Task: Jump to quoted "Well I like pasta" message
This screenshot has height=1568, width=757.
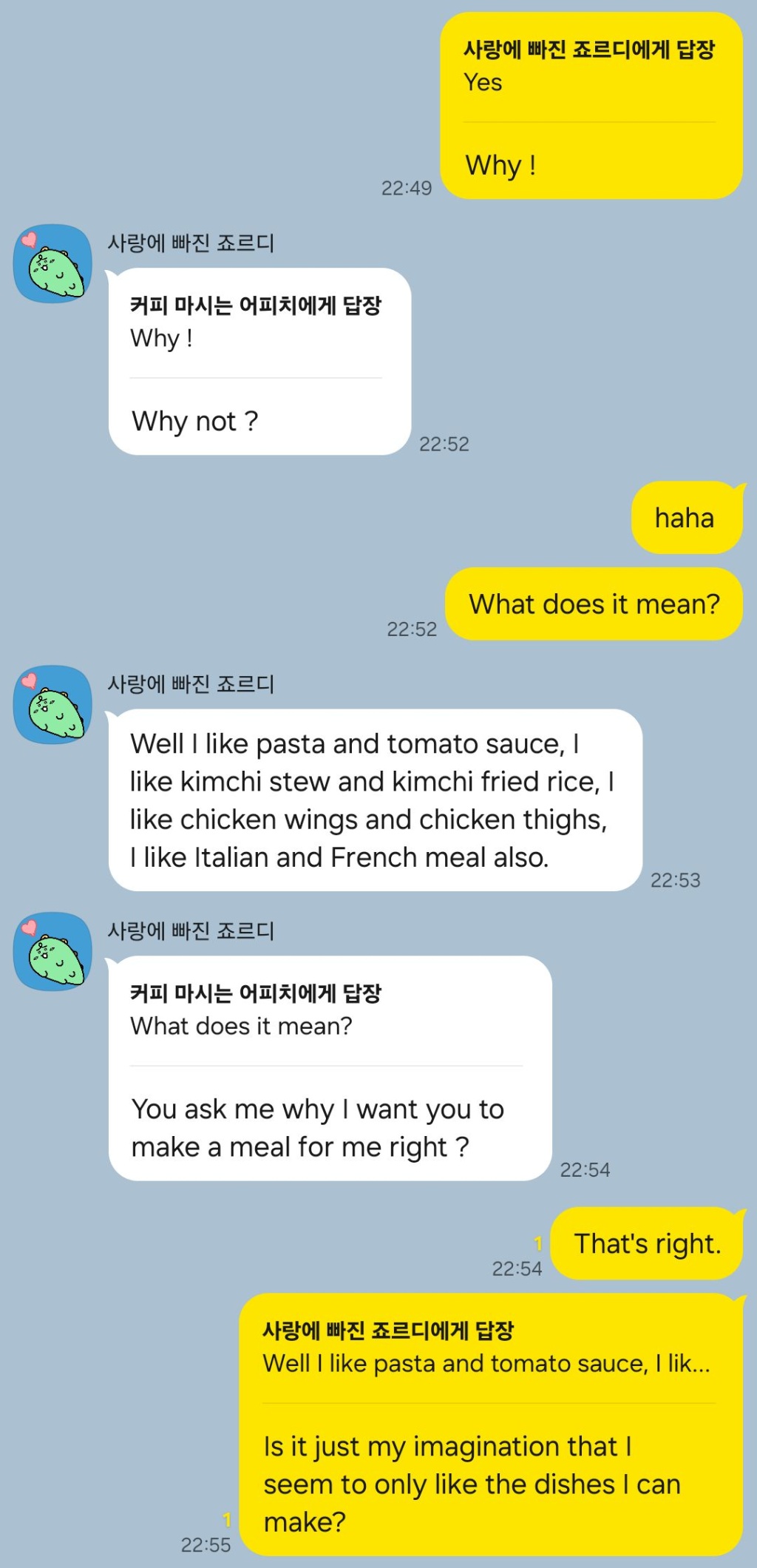Action: pos(486,1348)
